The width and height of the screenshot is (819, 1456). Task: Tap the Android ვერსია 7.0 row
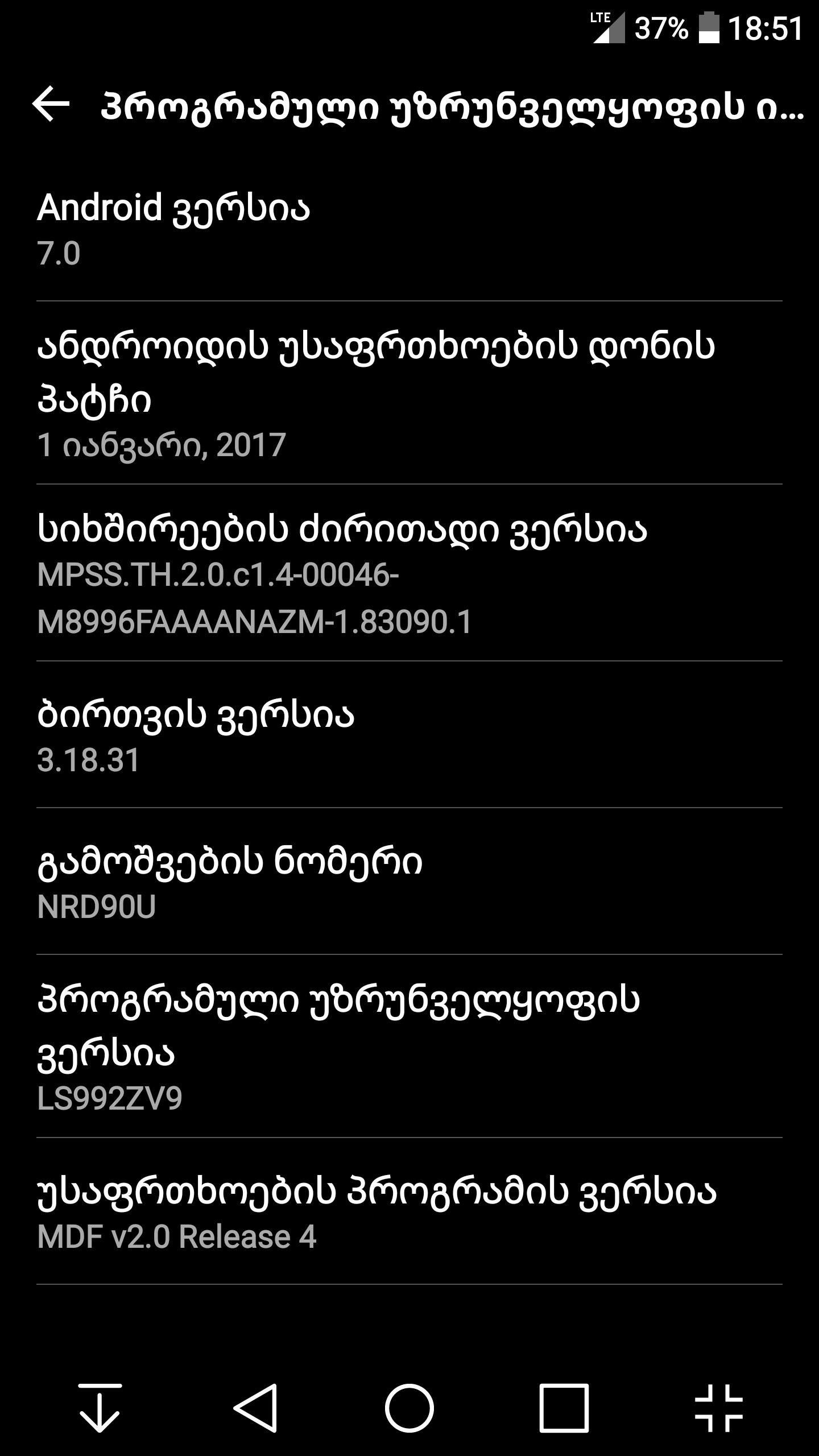pos(409,230)
